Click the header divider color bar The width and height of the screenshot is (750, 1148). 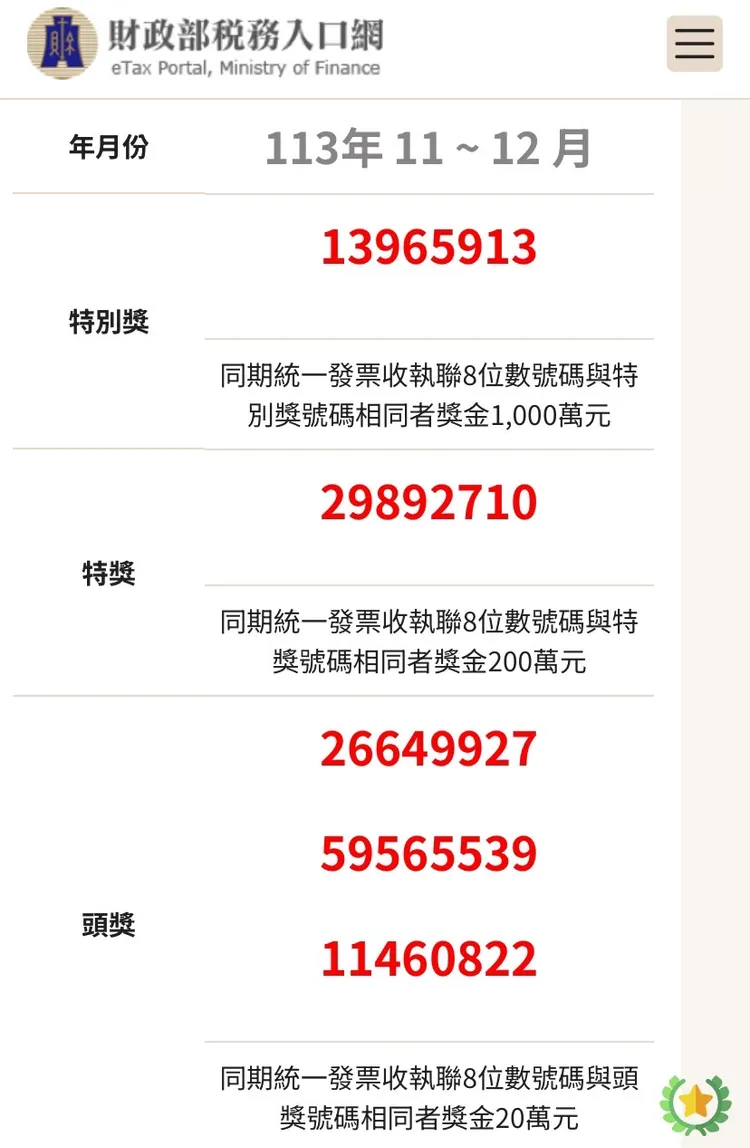pos(375,93)
